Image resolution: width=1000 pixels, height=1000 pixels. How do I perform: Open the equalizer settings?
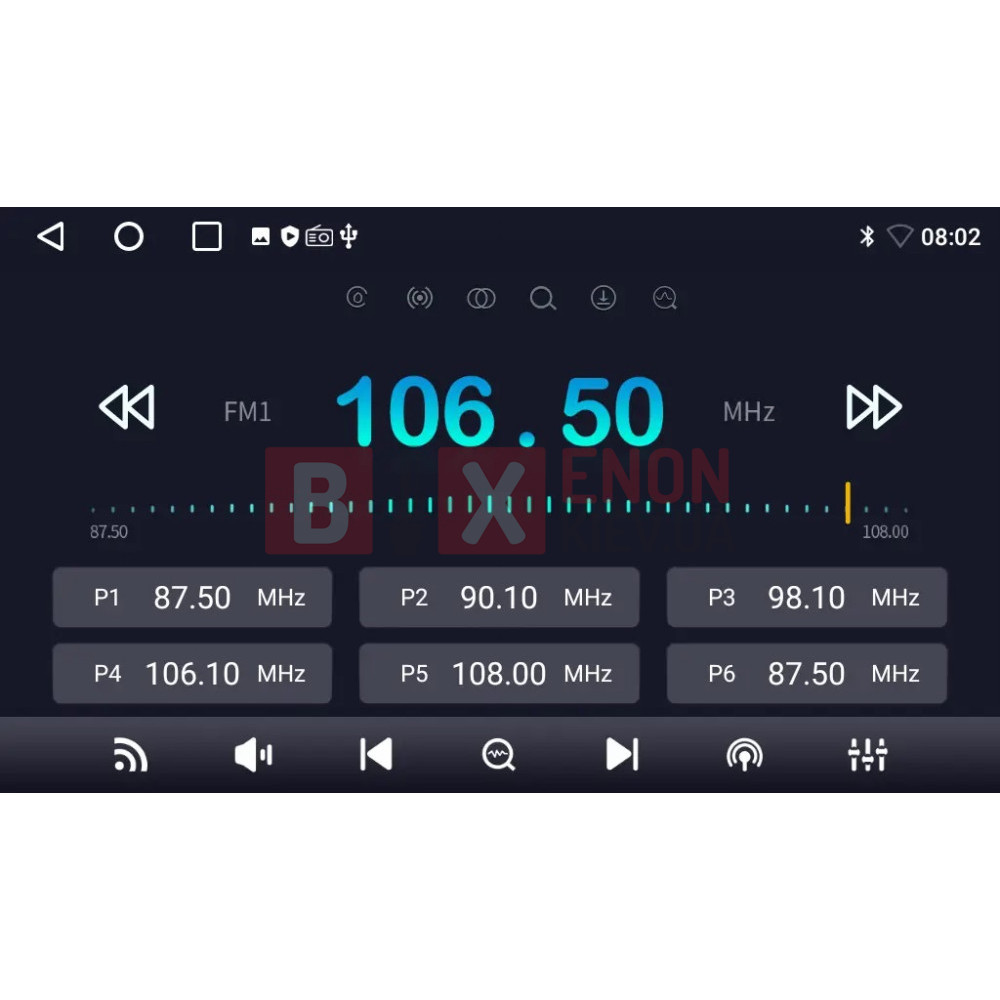pyautogui.click(x=867, y=755)
